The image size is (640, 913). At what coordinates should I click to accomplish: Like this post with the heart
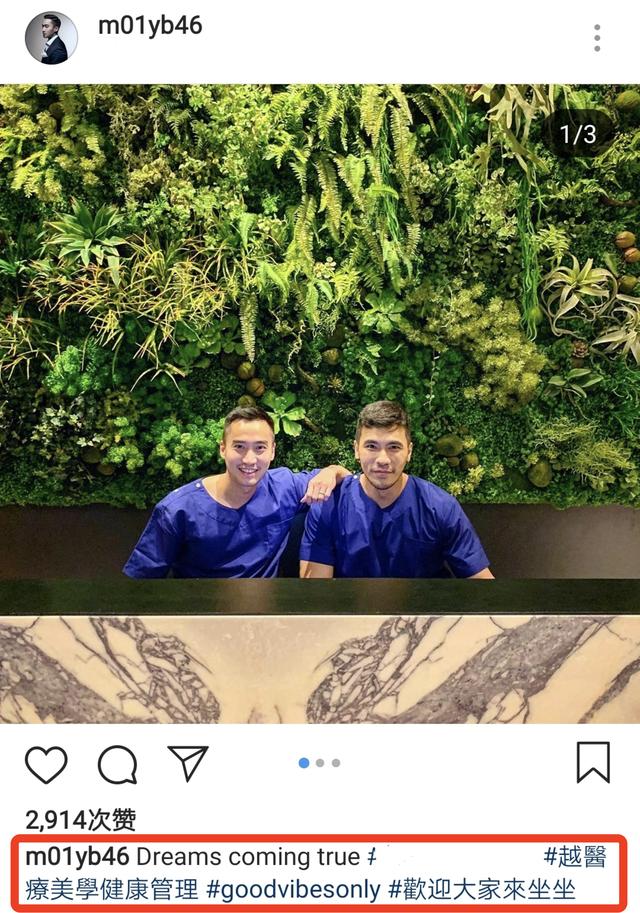tap(46, 765)
